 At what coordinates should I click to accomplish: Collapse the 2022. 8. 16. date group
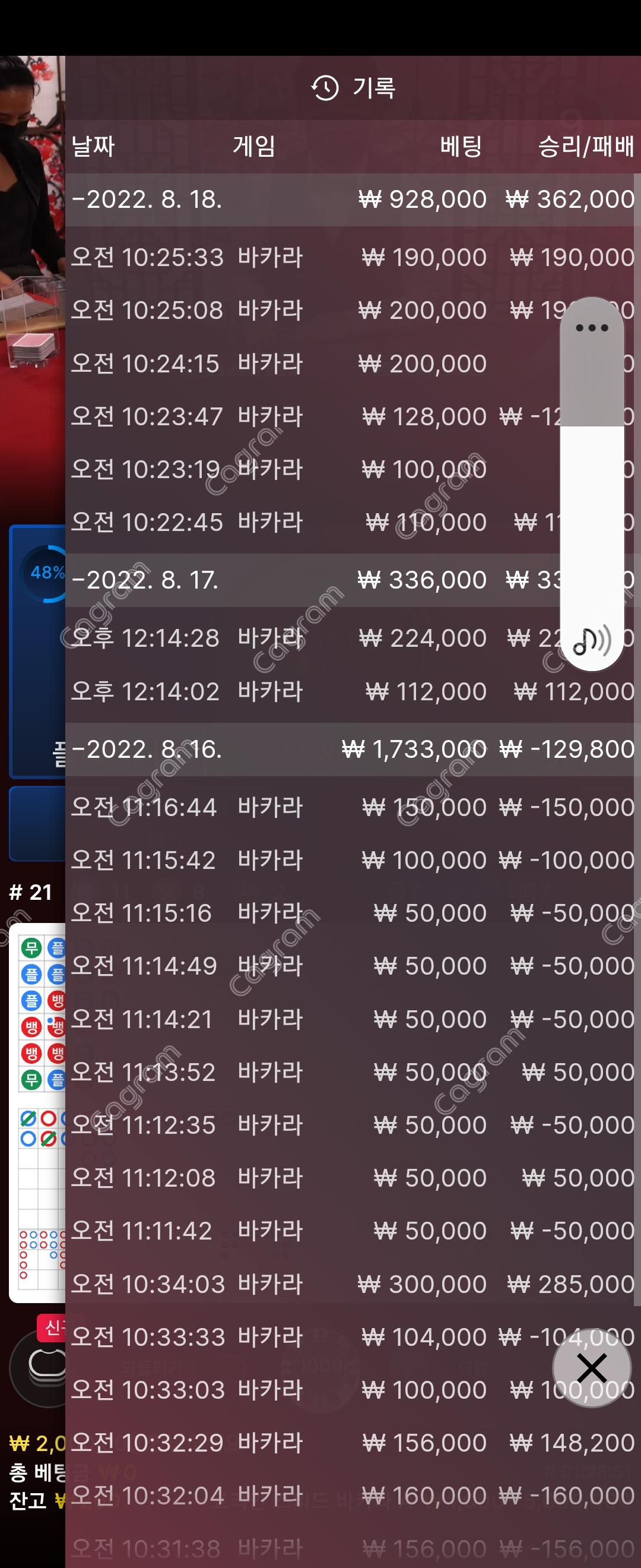tap(146, 750)
